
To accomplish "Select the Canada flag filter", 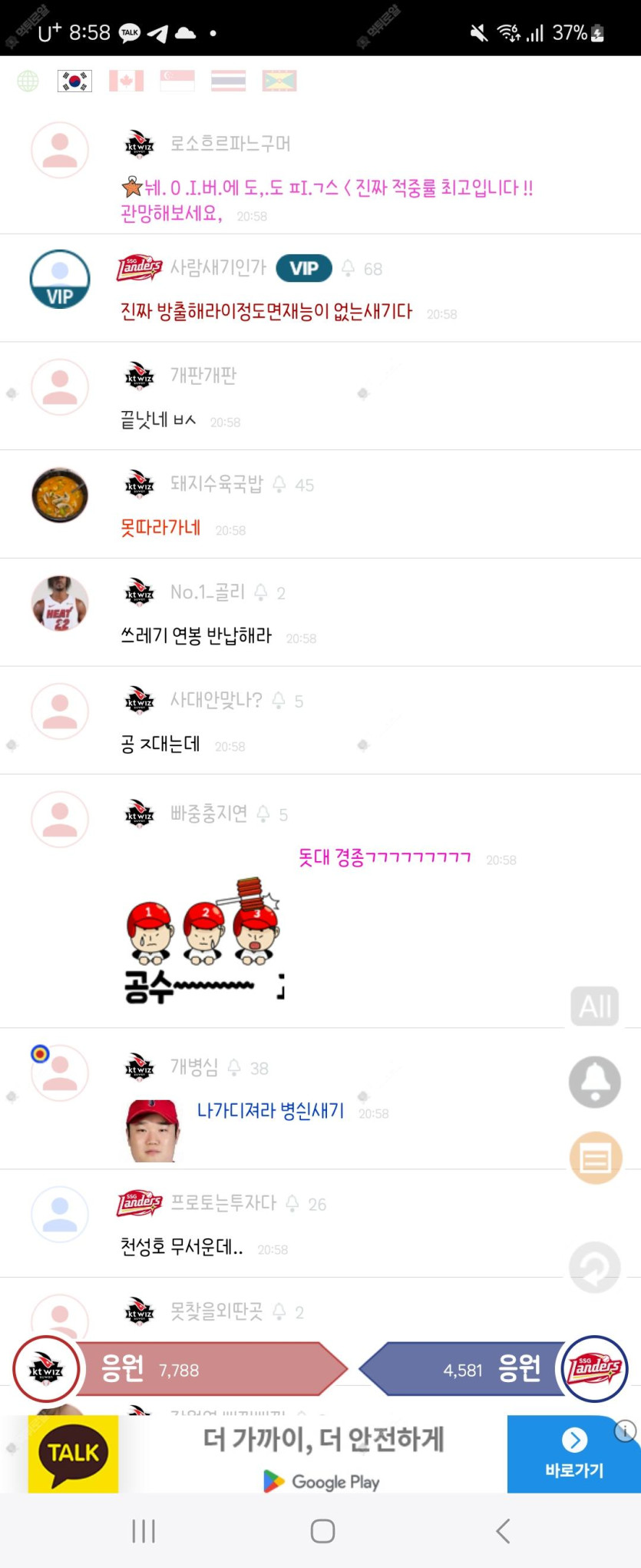I will (x=126, y=81).
